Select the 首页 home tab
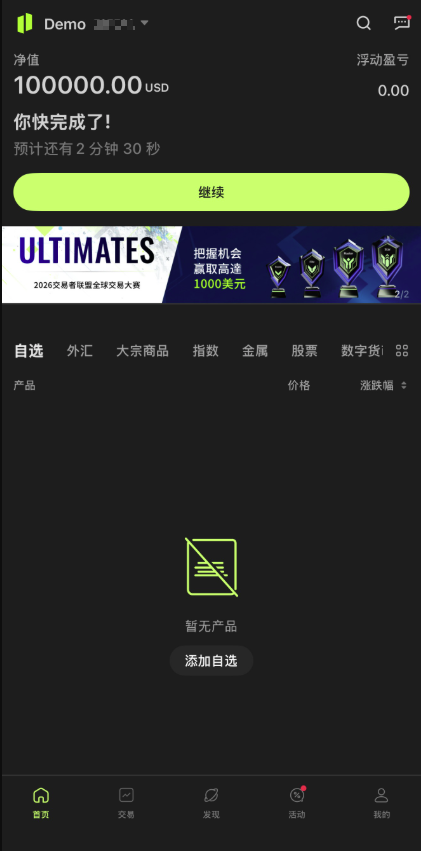421x851 pixels. click(x=41, y=803)
